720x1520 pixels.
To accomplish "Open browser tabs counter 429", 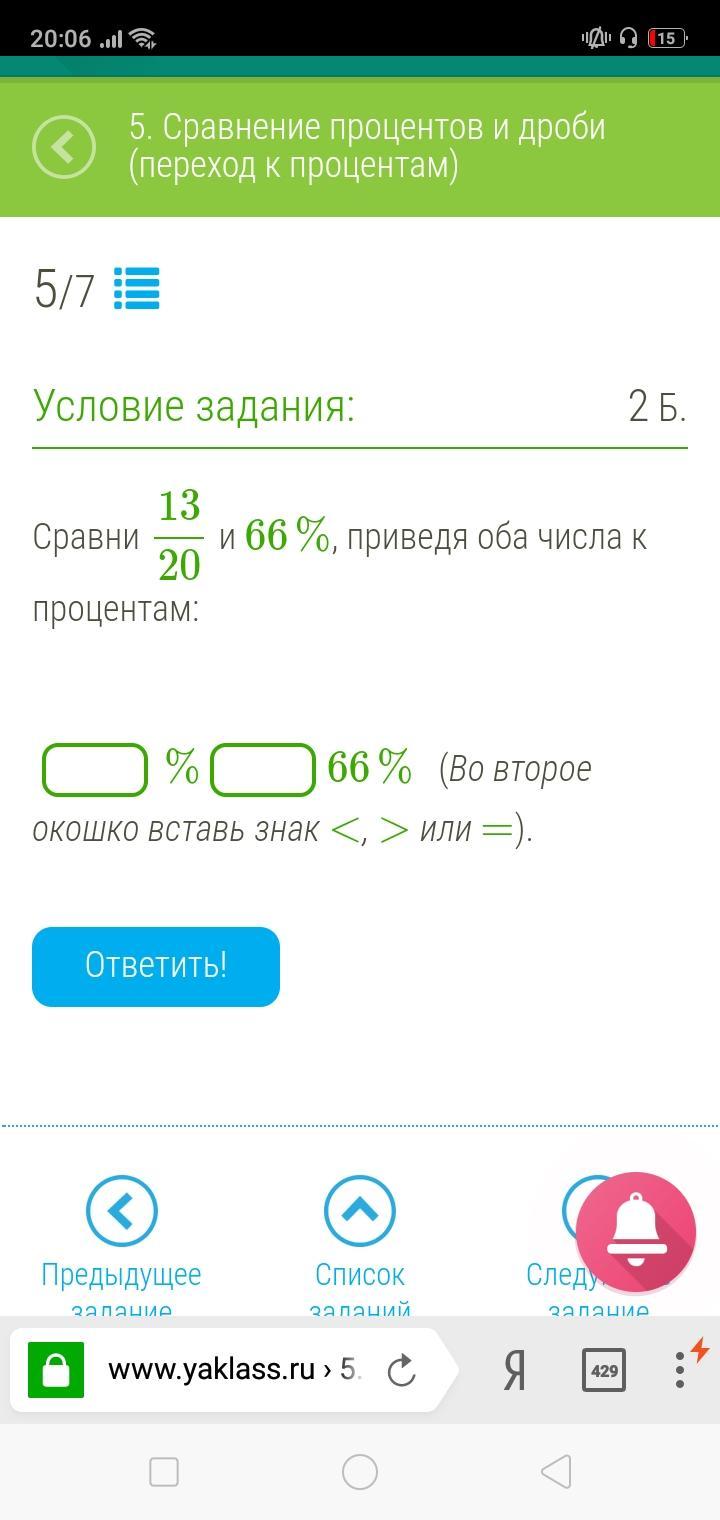I will [x=604, y=1370].
